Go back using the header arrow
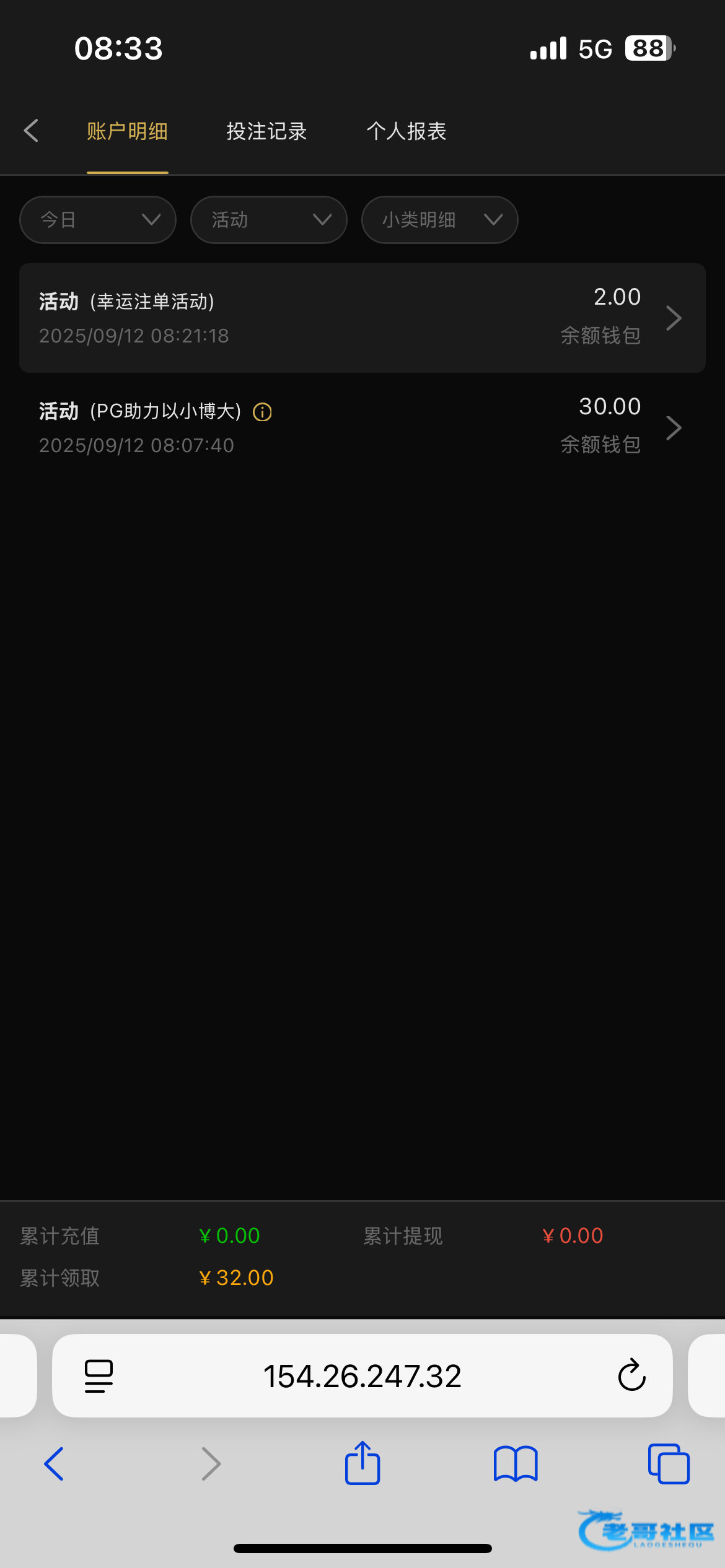 tap(31, 131)
